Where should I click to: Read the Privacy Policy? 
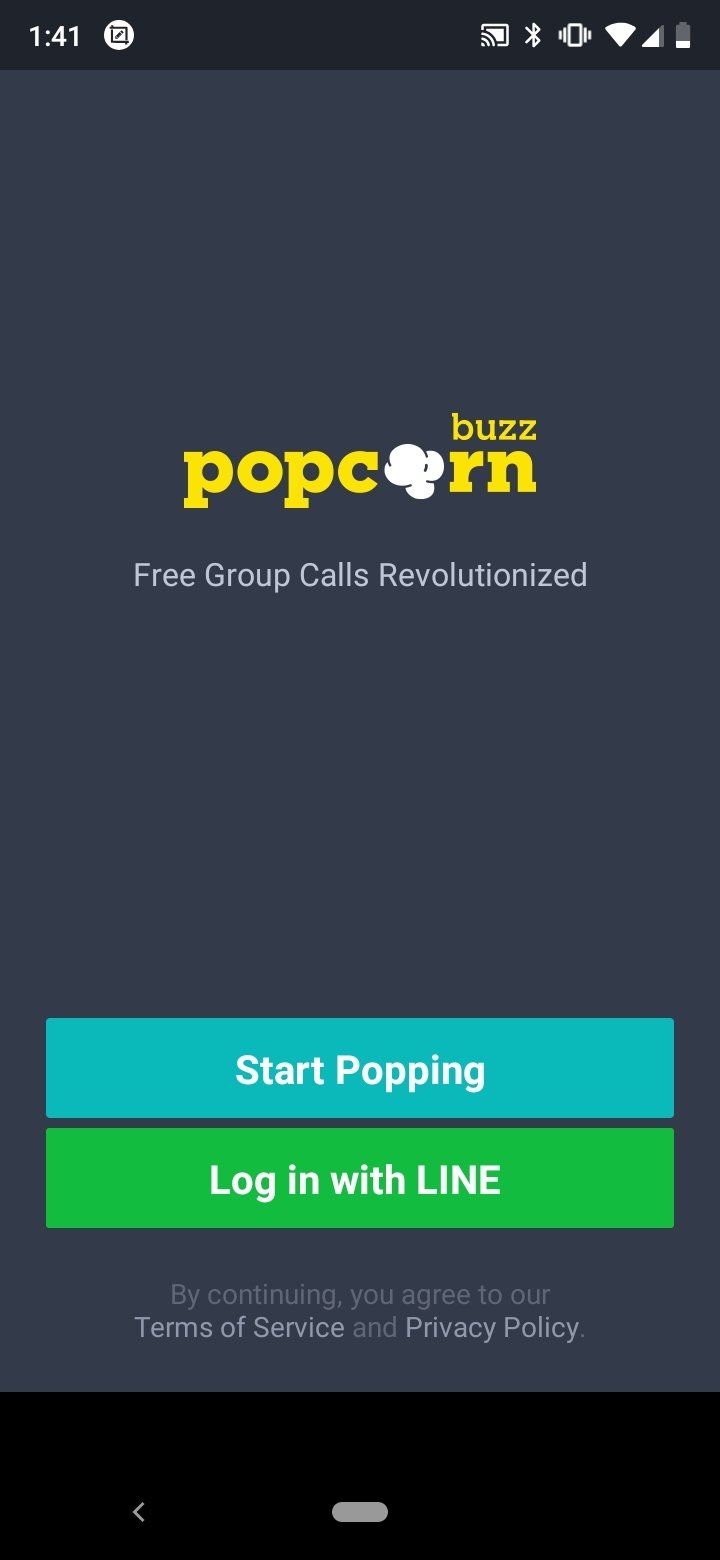[492, 1327]
